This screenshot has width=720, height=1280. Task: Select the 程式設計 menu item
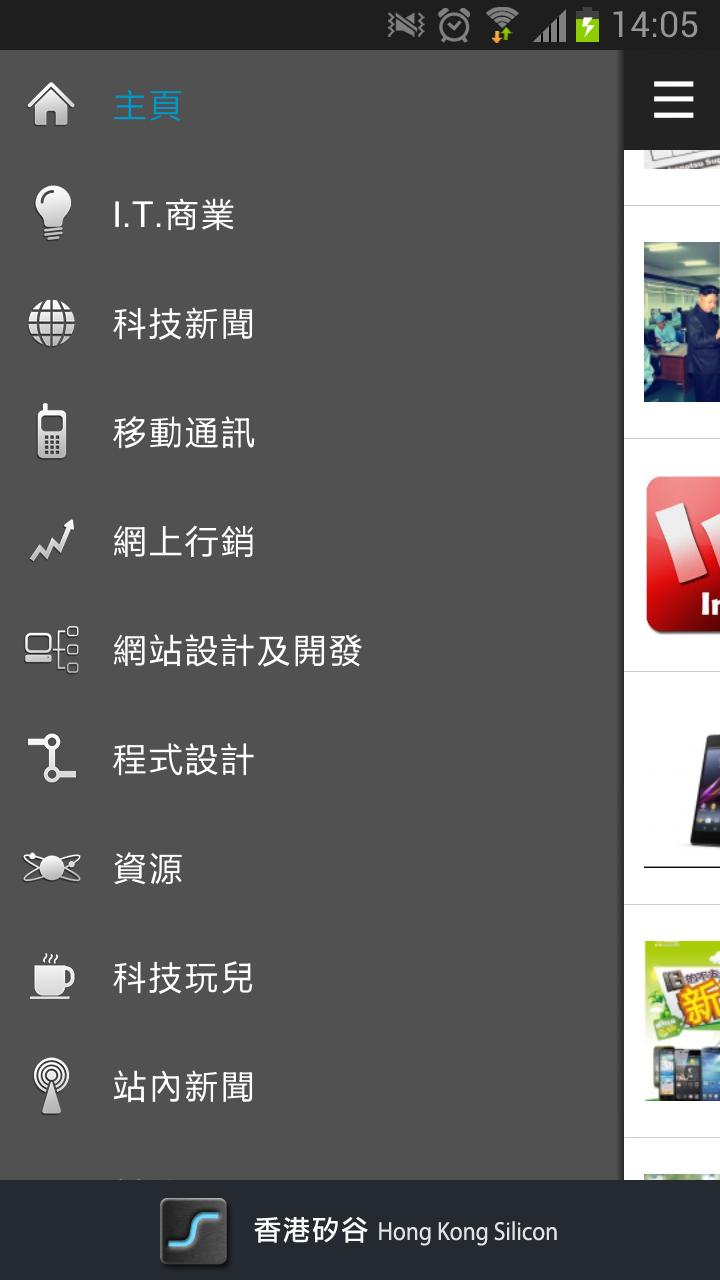click(183, 760)
